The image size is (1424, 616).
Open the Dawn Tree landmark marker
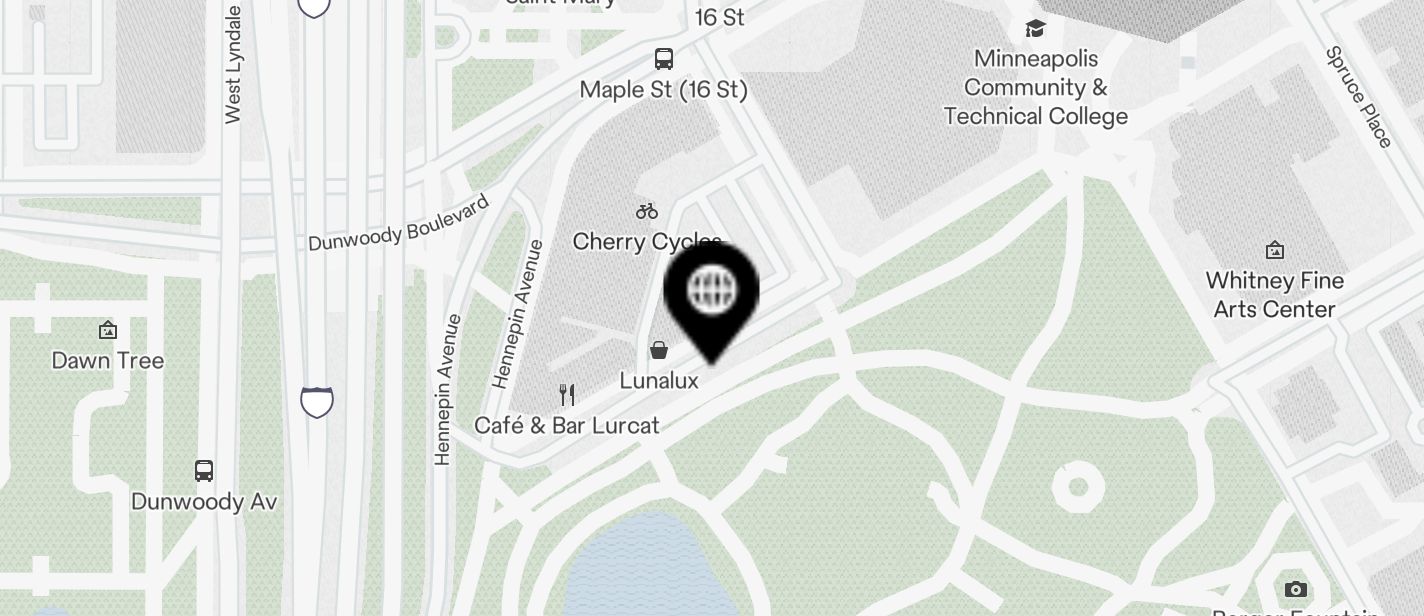point(108,330)
